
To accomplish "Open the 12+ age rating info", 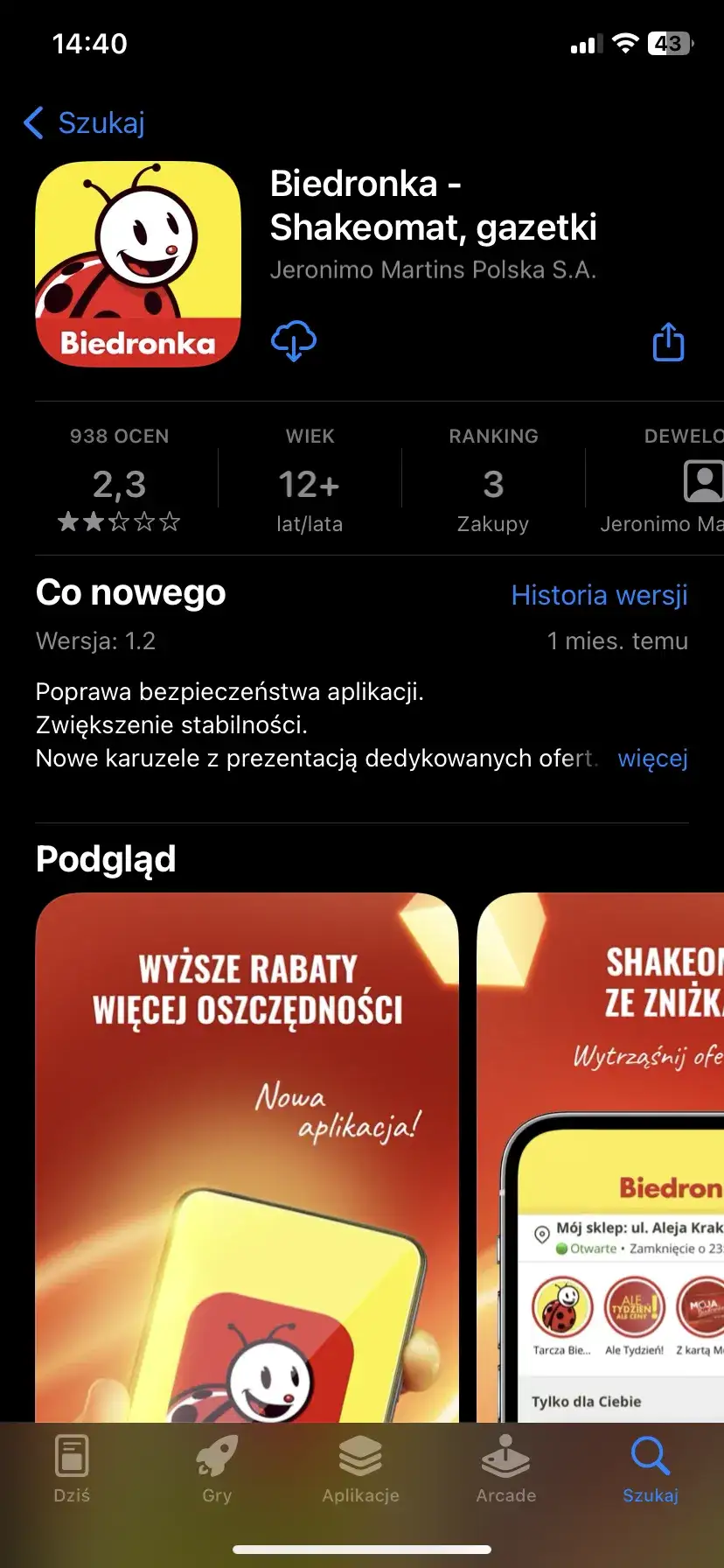I will click(x=310, y=486).
